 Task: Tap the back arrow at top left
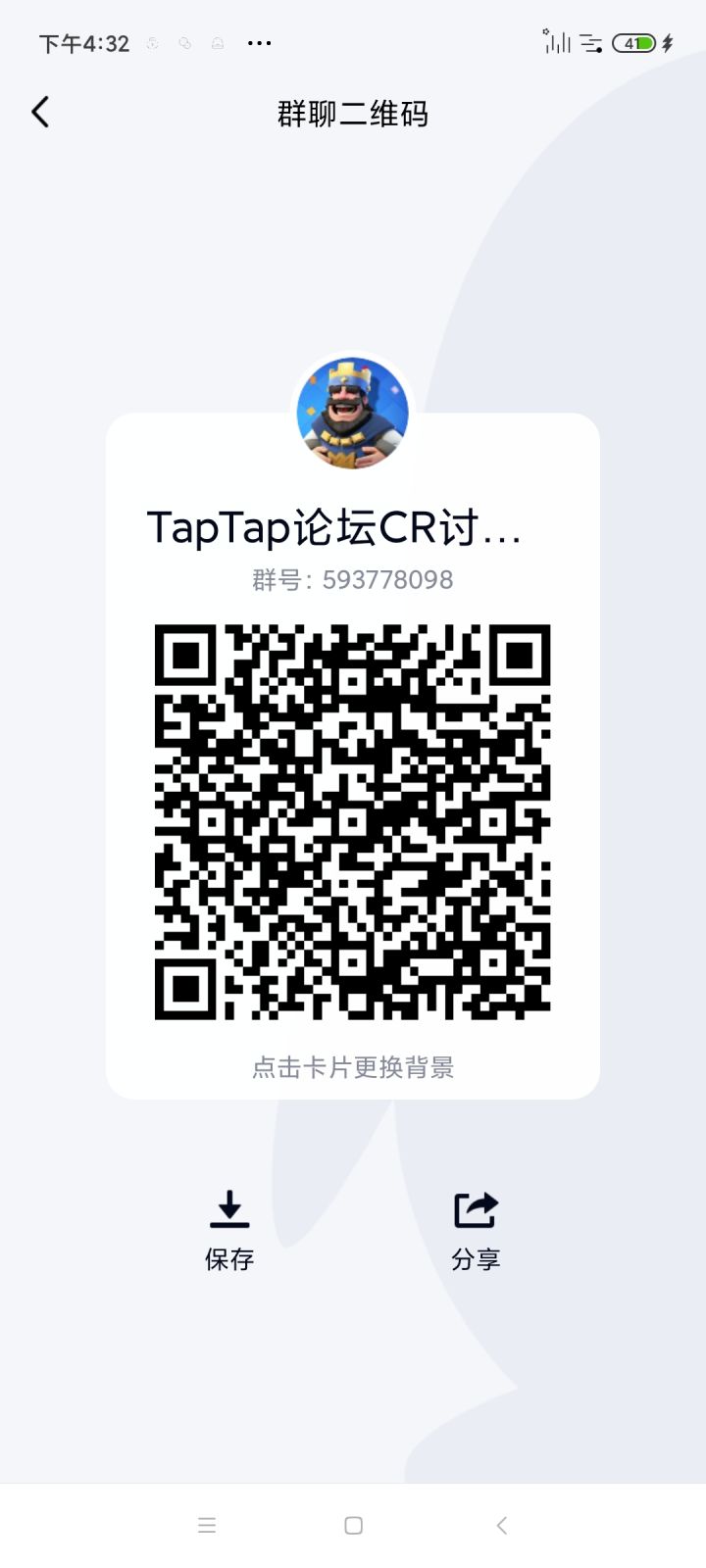40,112
